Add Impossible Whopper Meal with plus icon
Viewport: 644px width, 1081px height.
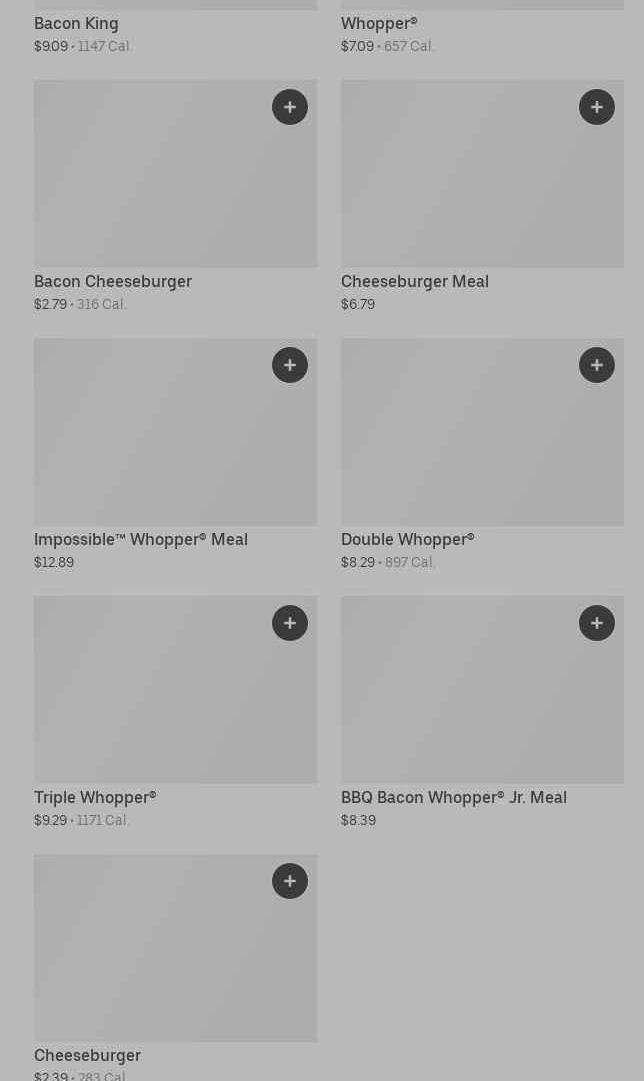tap(290, 365)
